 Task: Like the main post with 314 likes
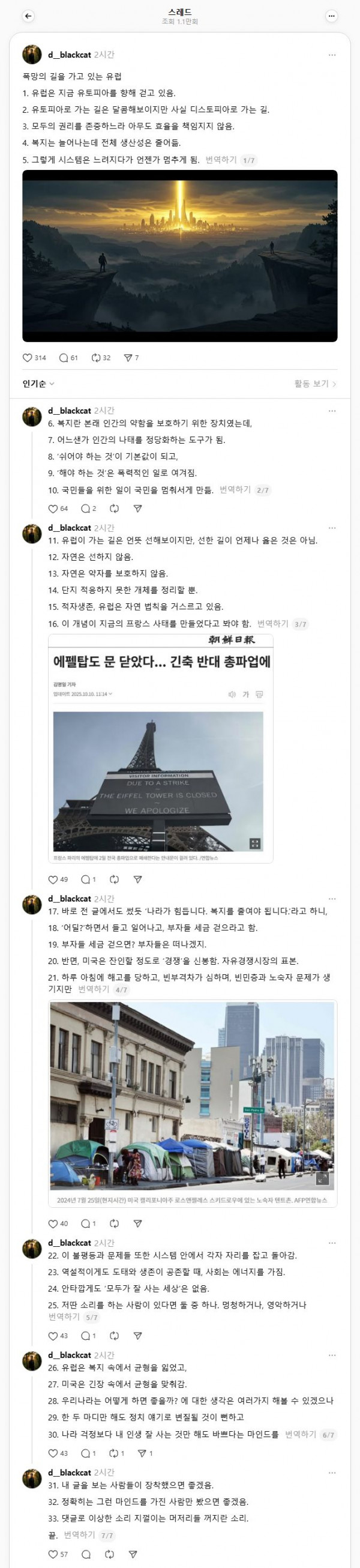[x=28, y=358]
